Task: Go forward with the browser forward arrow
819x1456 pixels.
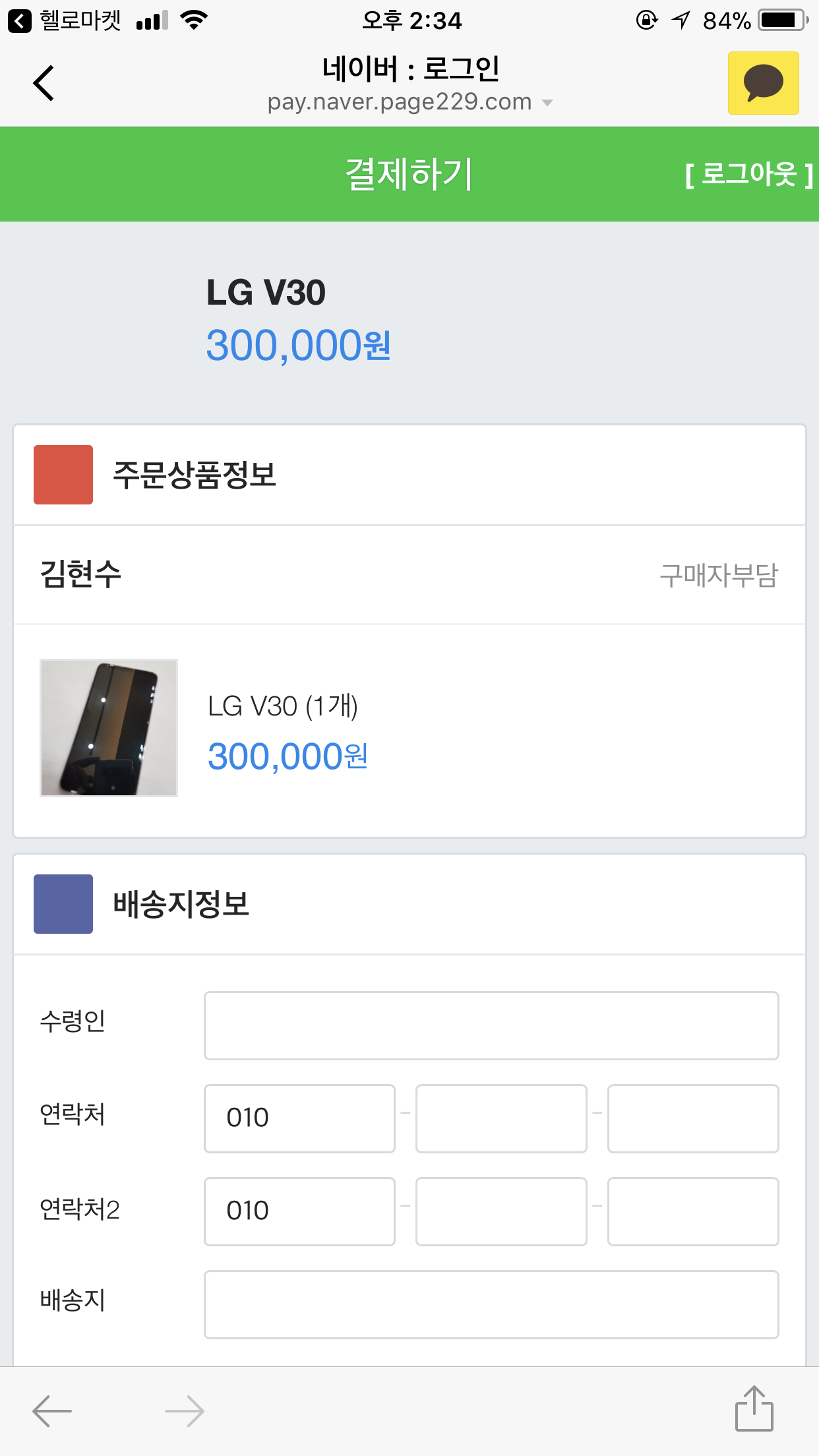Action: click(x=185, y=1411)
